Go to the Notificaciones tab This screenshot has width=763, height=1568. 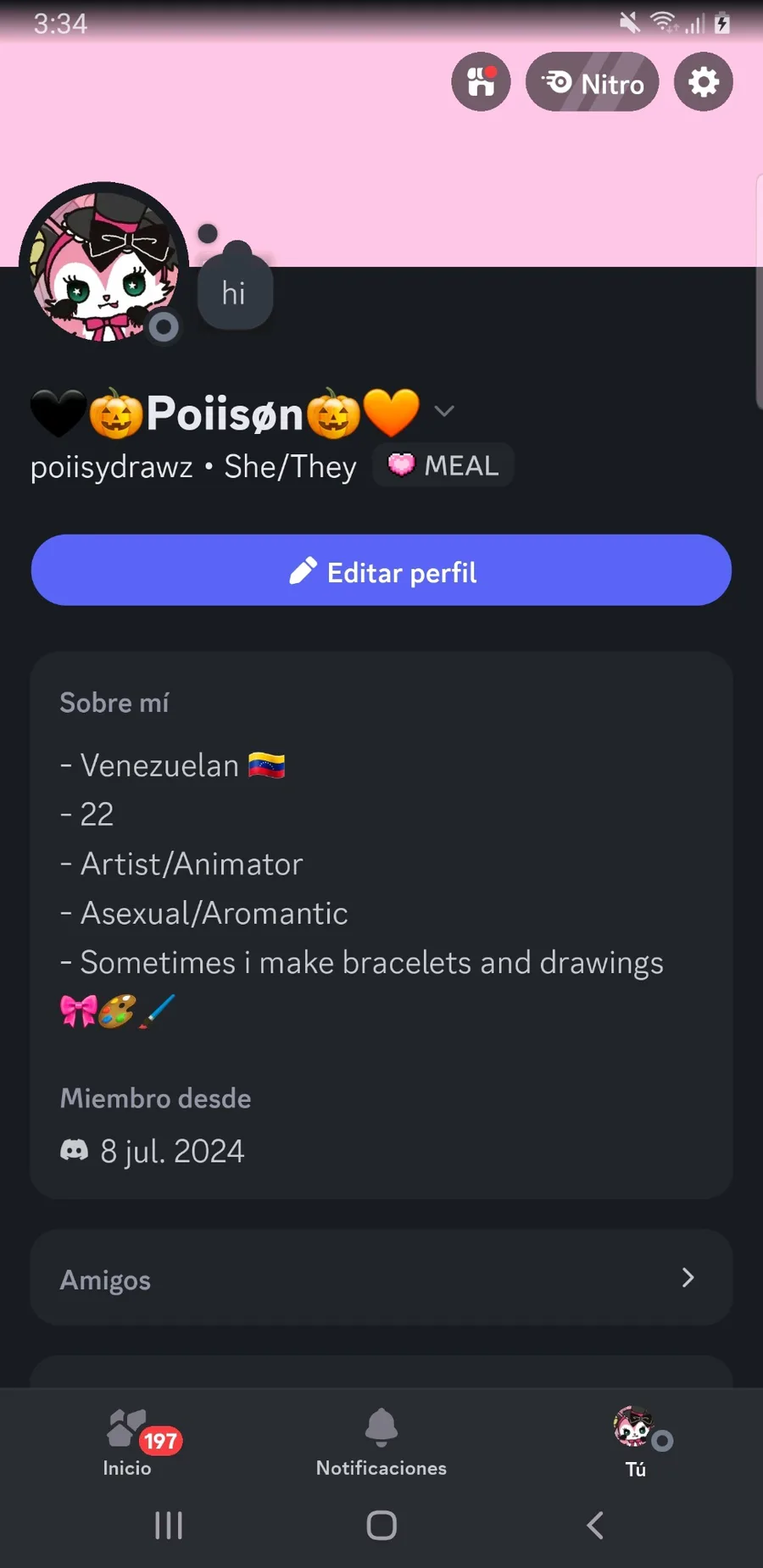click(381, 1442)
